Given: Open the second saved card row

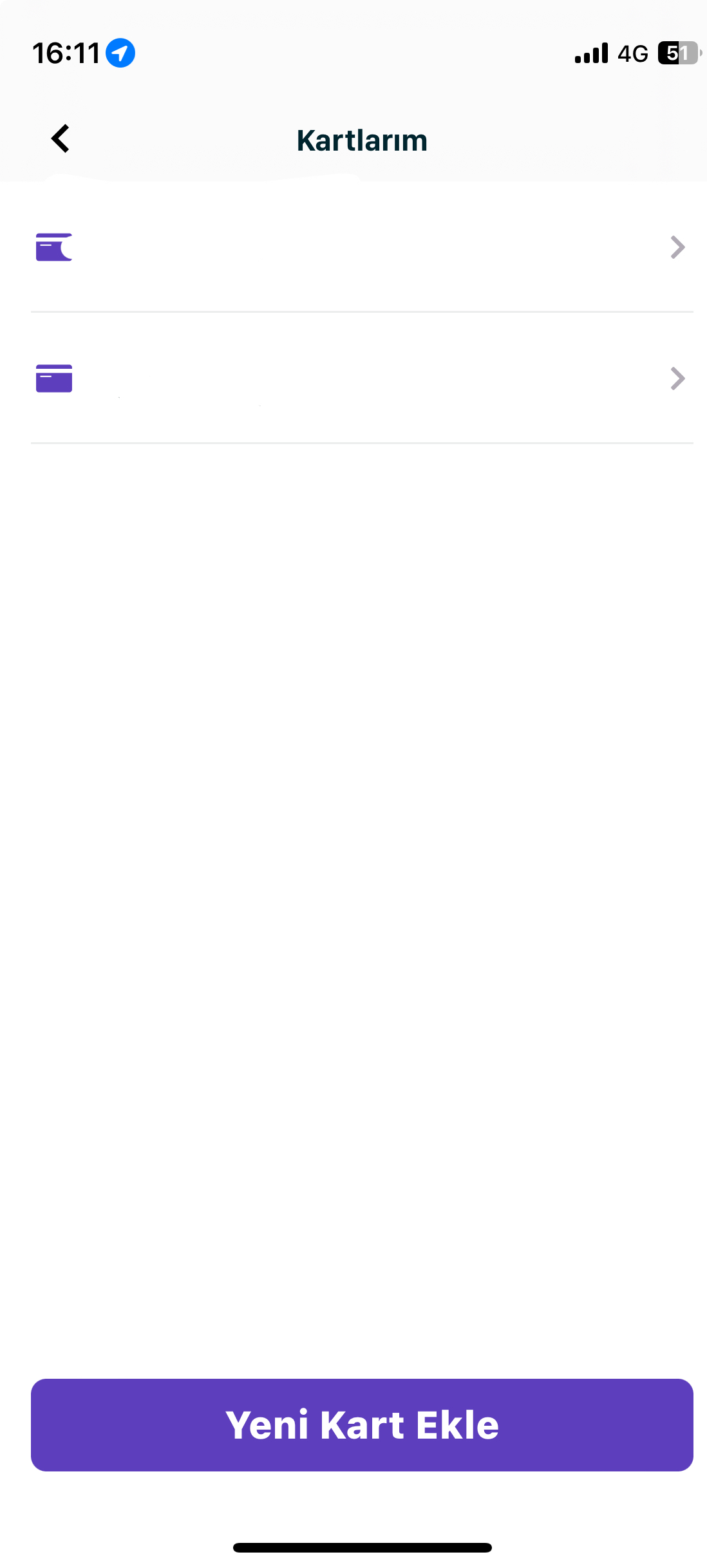Looking at the screenshot, I should pos(362,378).
